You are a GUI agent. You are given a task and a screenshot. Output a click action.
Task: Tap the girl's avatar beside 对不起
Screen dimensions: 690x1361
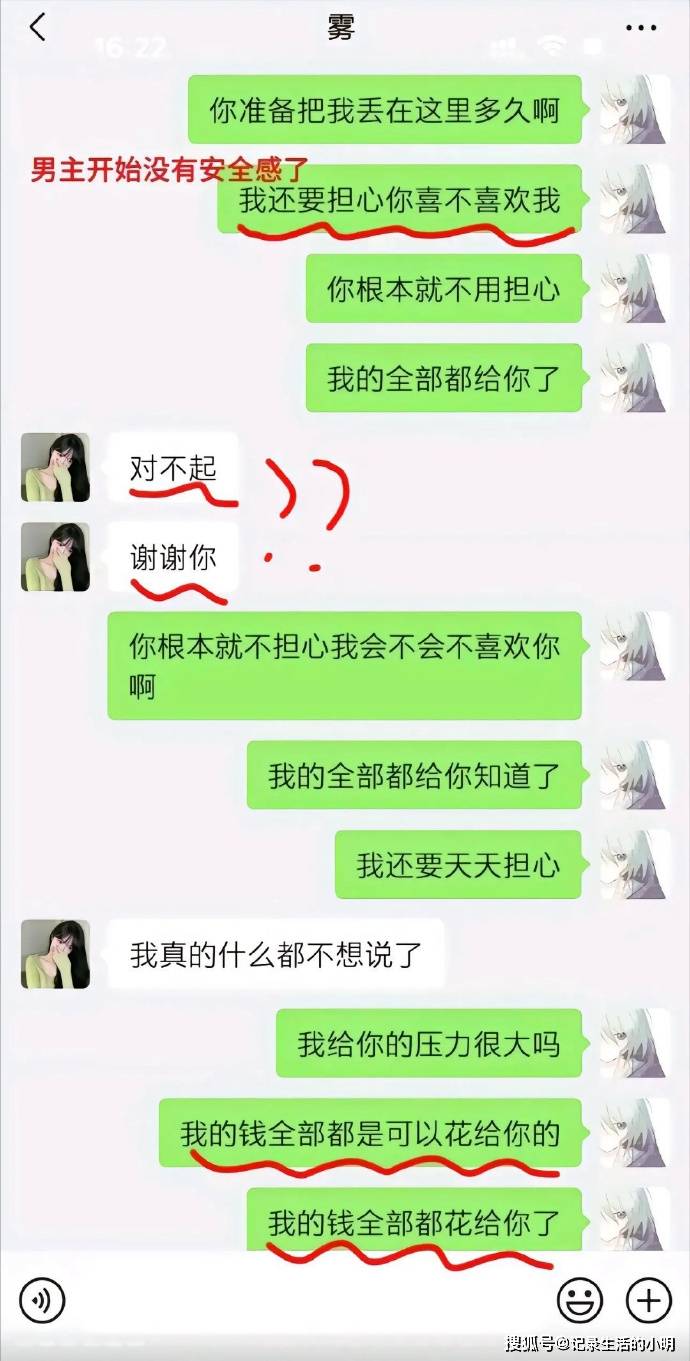(56, 467)
